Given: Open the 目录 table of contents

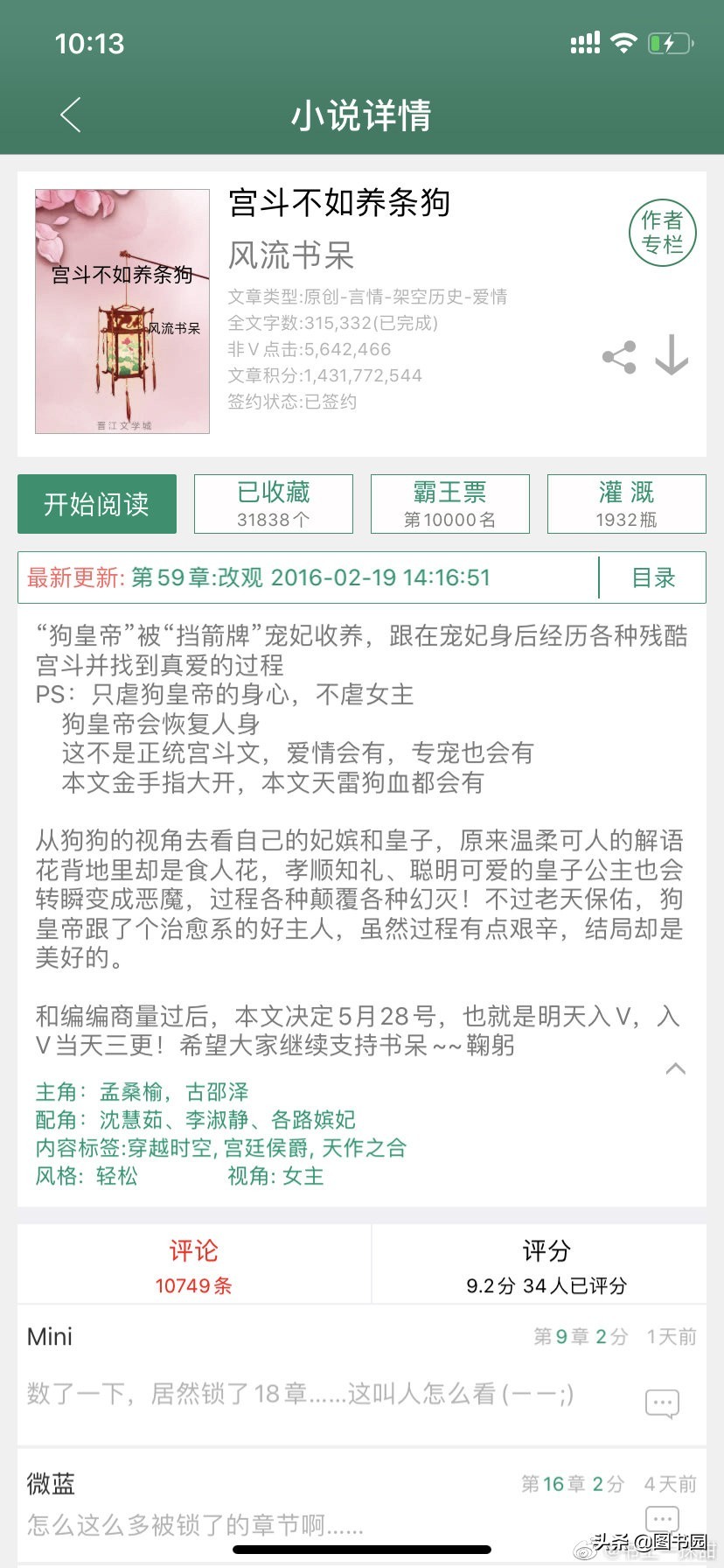Looking at the screenshot, I should (653, 577).
